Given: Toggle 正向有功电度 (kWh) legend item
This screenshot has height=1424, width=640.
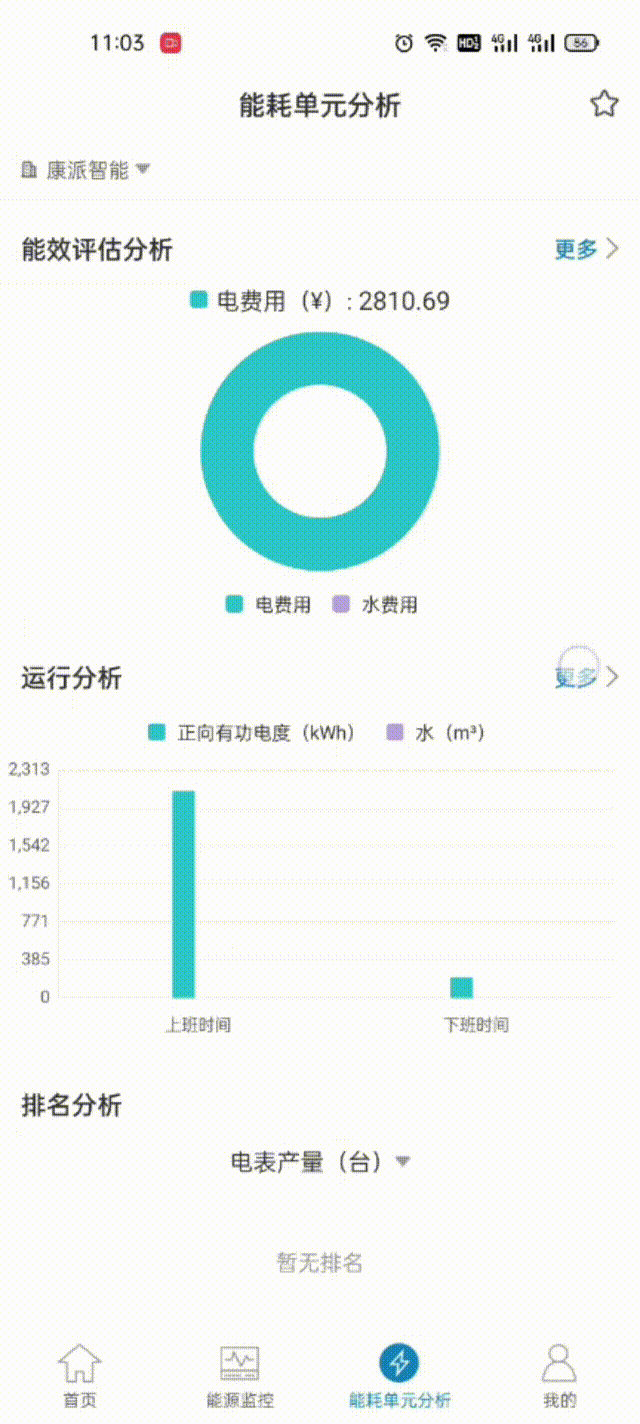Looking at the screenshot, I should (x=253, y=733).
